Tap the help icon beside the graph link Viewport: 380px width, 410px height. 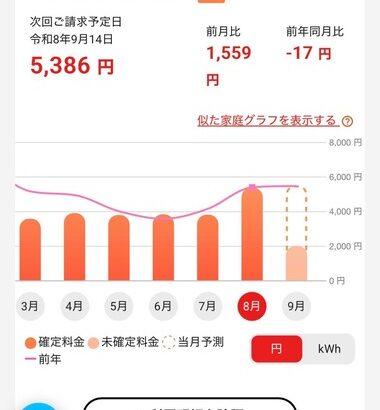tap(347, 121)
